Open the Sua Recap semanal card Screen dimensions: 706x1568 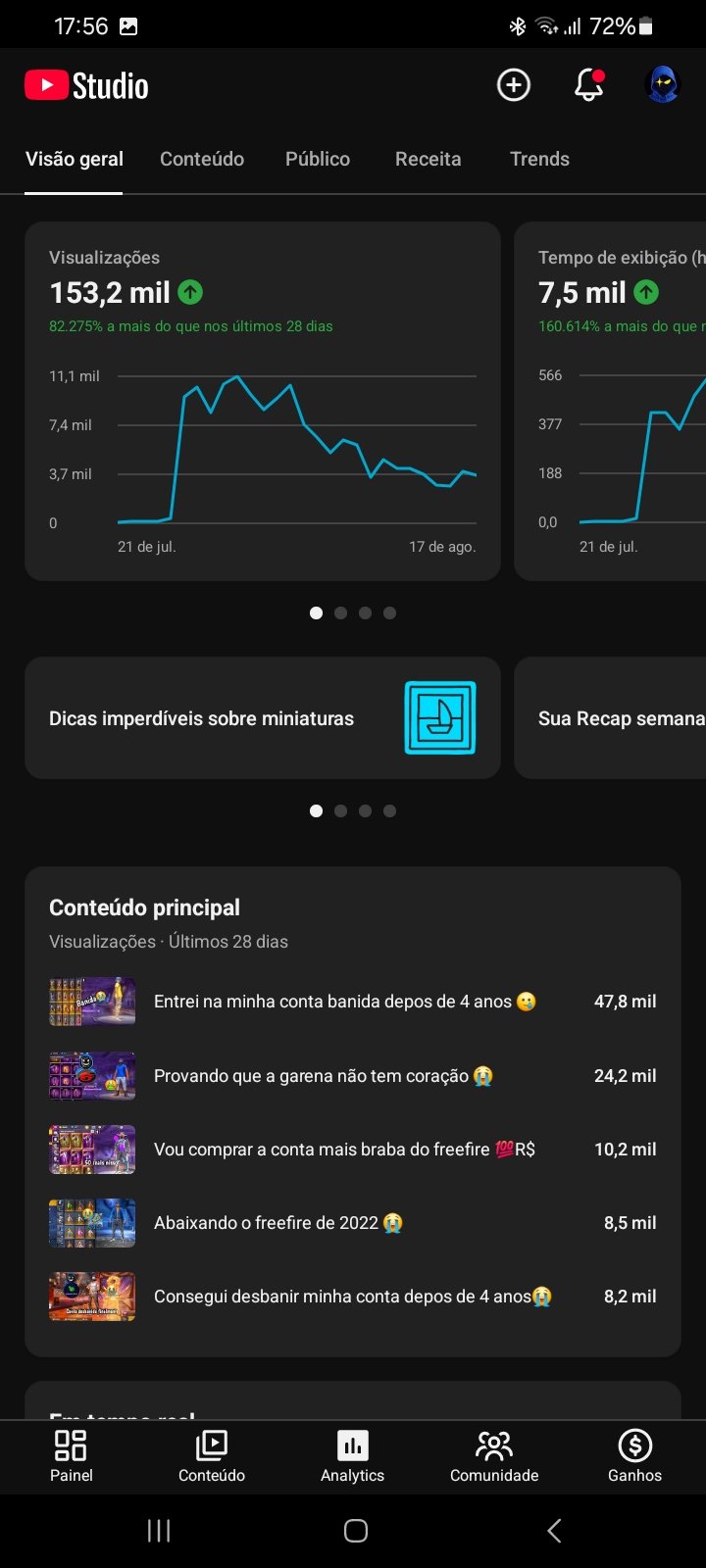coord(610,718)
